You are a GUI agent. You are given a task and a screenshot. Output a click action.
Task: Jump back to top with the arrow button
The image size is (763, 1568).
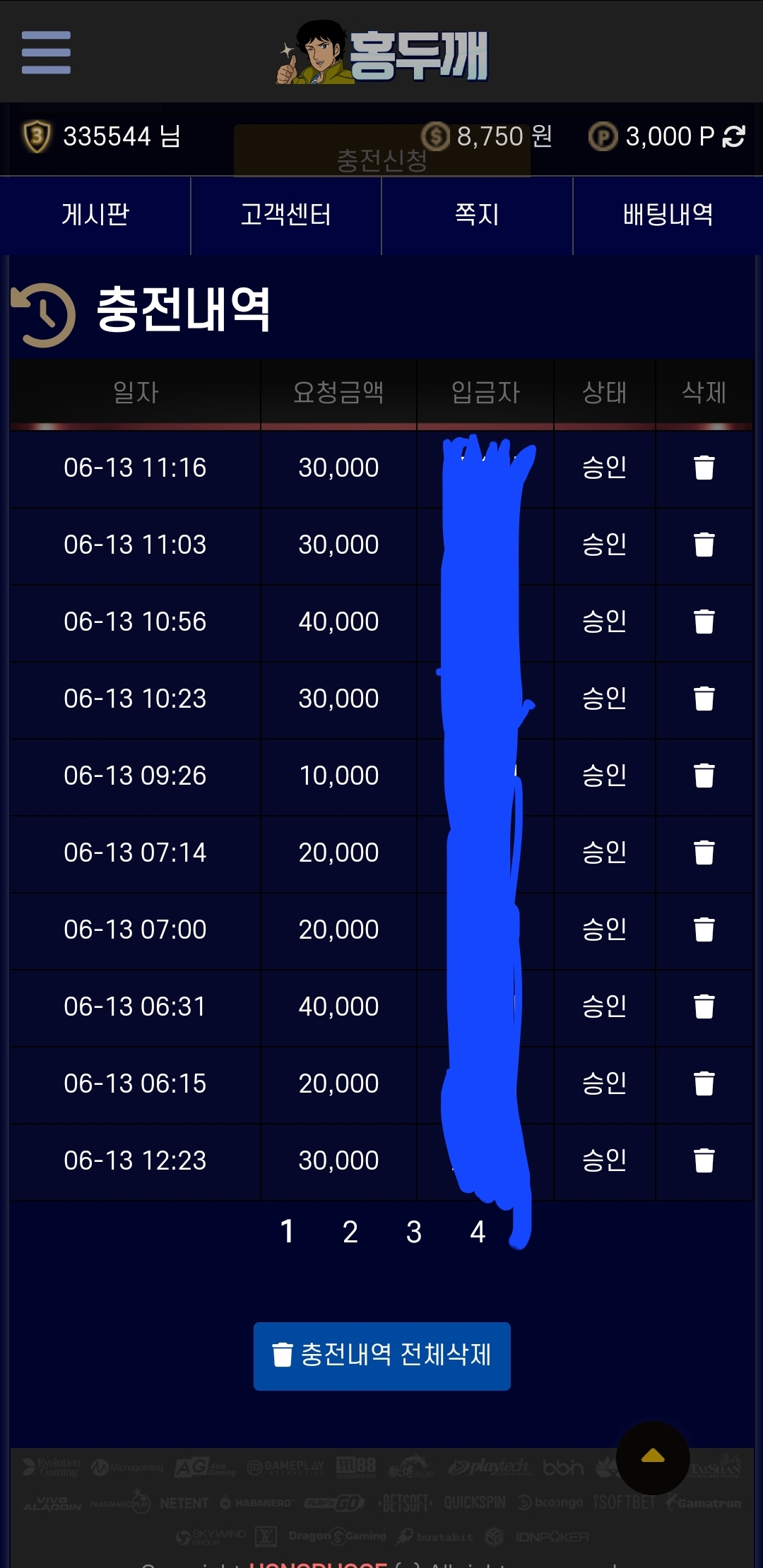(653, 1458)
